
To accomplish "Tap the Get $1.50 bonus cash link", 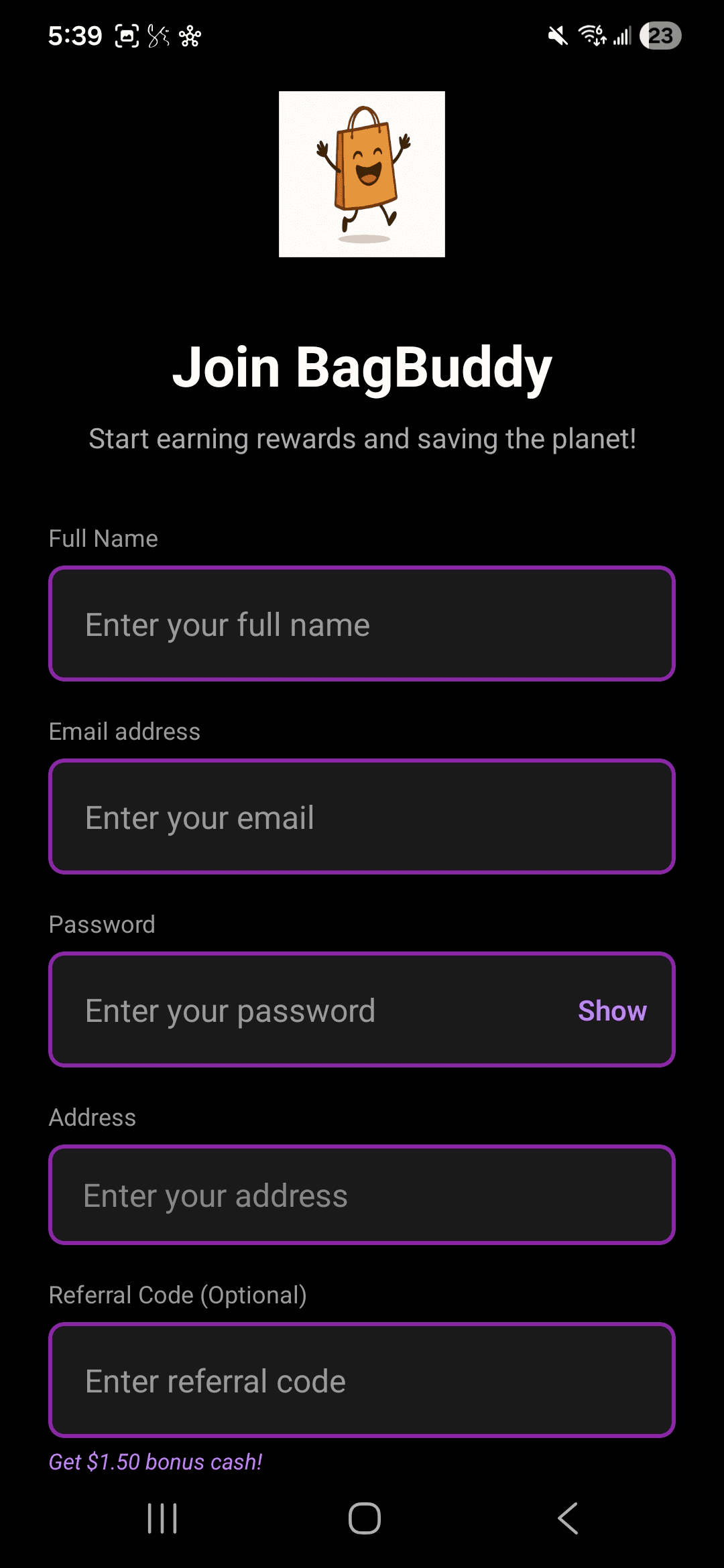I will pos(156,1462).
